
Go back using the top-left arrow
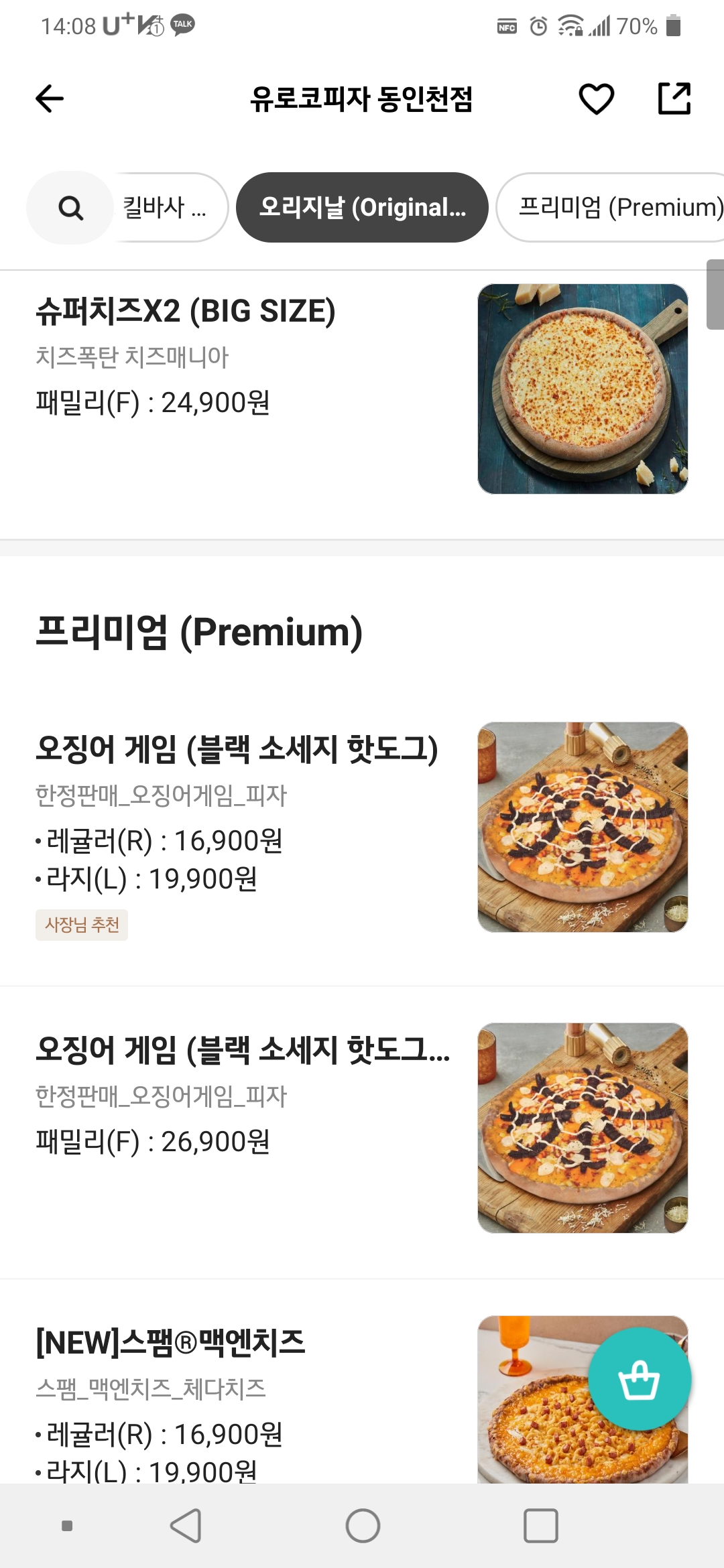coord(50,99)
